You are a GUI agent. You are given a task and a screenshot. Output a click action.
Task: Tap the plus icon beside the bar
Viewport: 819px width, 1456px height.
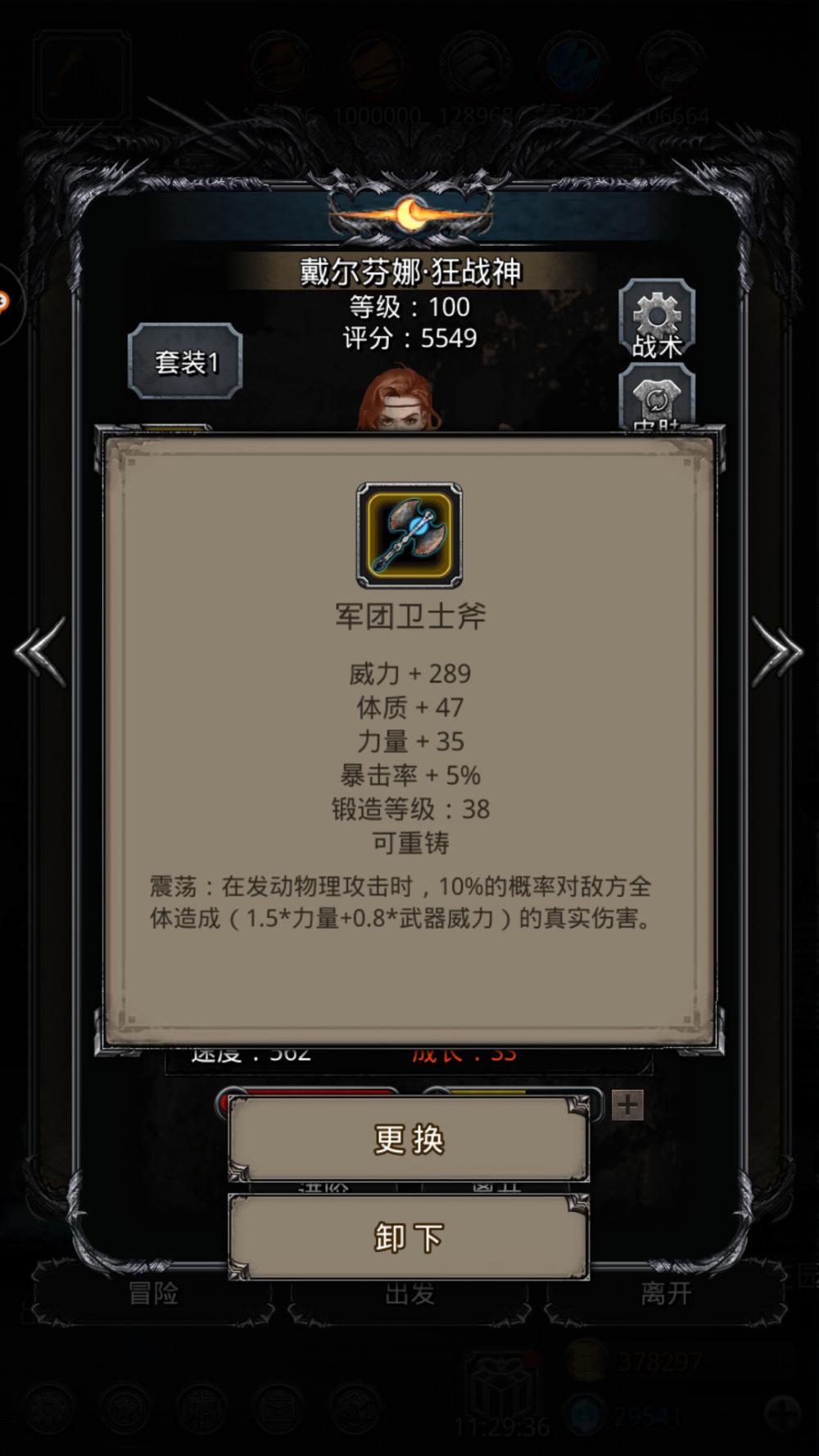(x=627, y=1105)
